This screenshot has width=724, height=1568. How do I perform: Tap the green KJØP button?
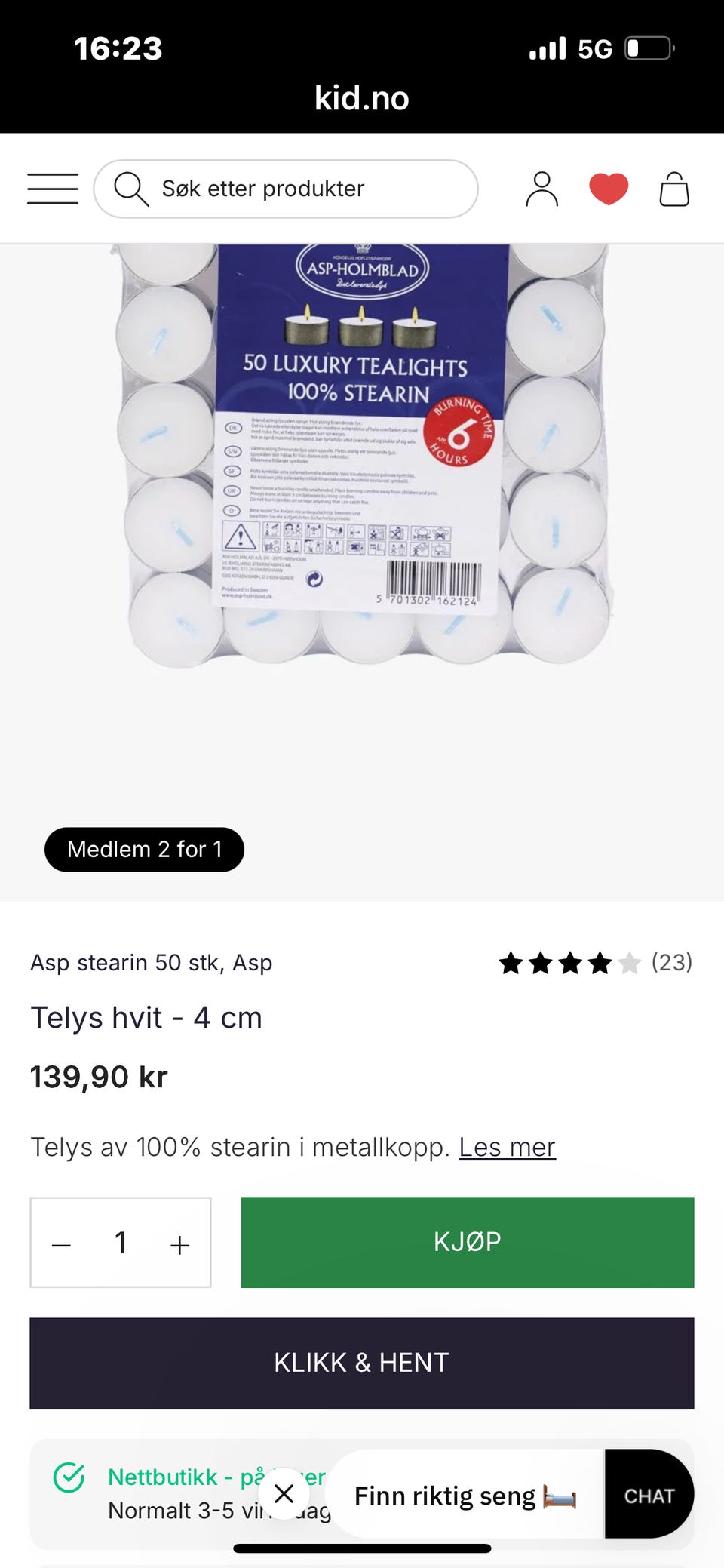tap(468, 1242)
